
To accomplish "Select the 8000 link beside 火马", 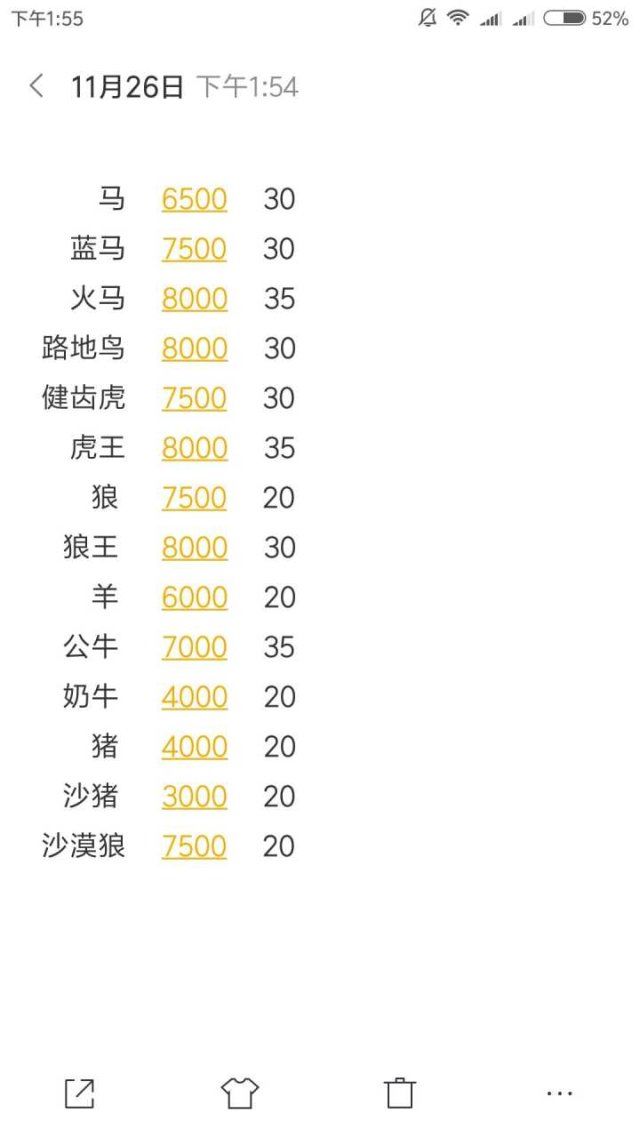I will coord(194,298).
